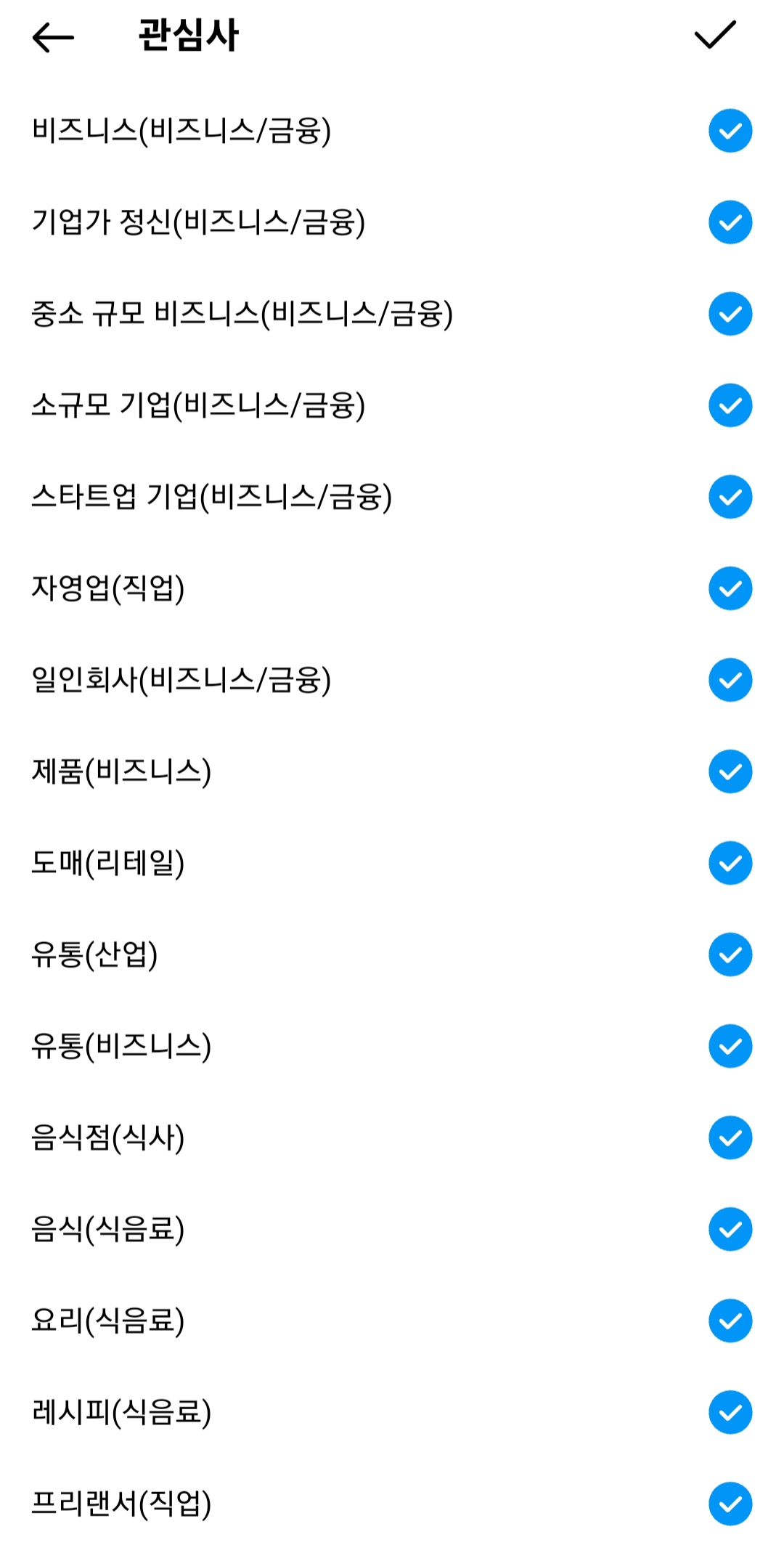
Task: Deselect 중소 규모 비즈니스(비즈니스/금융)
Action: (x=730, y=314)
